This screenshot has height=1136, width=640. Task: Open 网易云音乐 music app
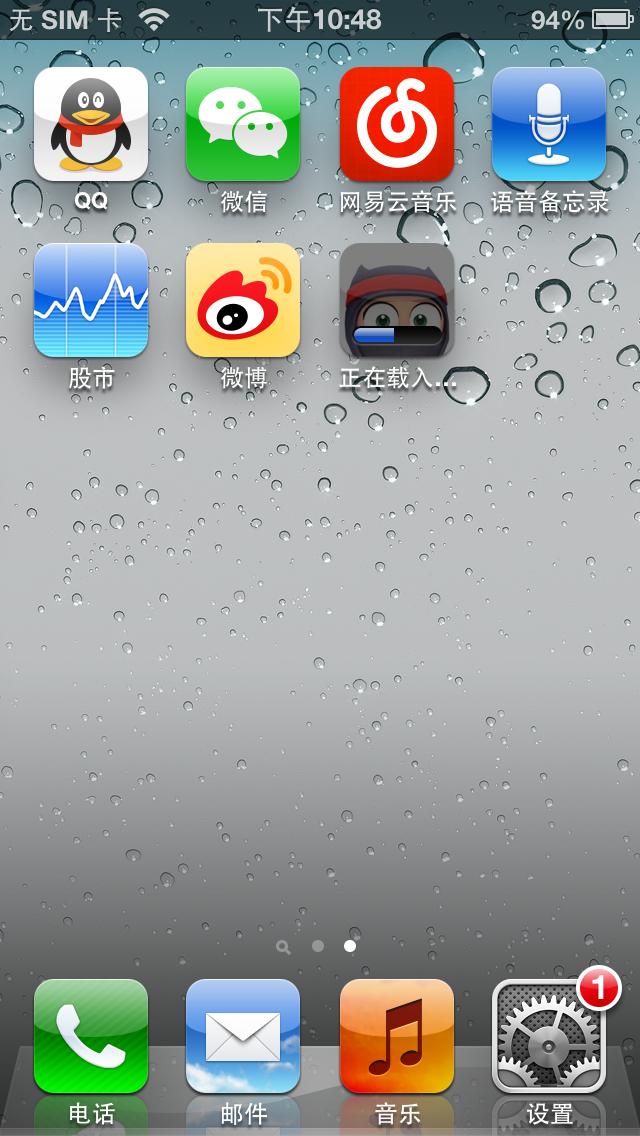397,124
